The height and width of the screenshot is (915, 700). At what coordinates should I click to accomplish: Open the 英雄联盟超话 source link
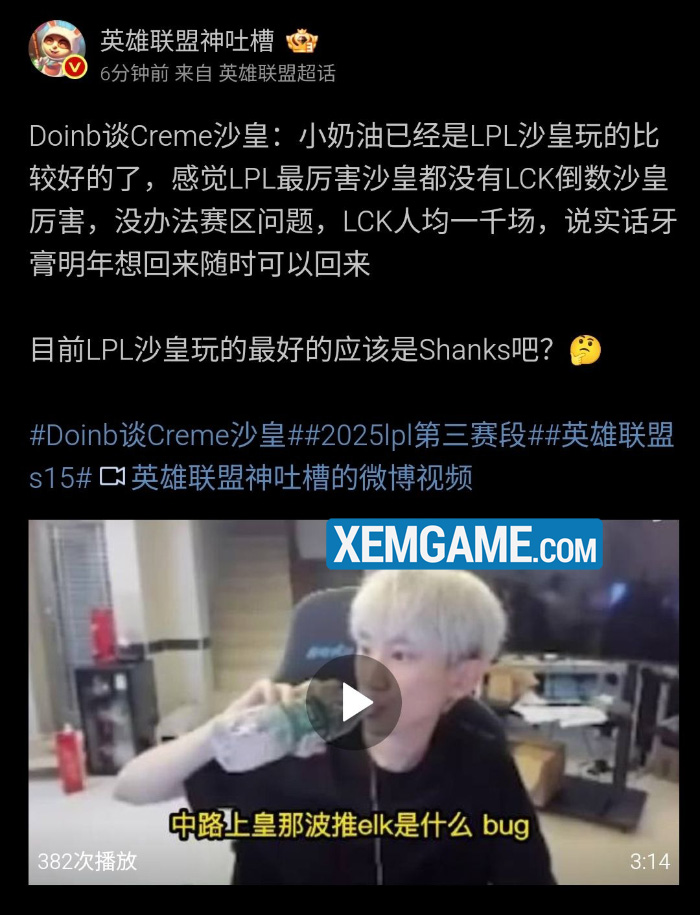pyautogui.click(x=277, y=73)
